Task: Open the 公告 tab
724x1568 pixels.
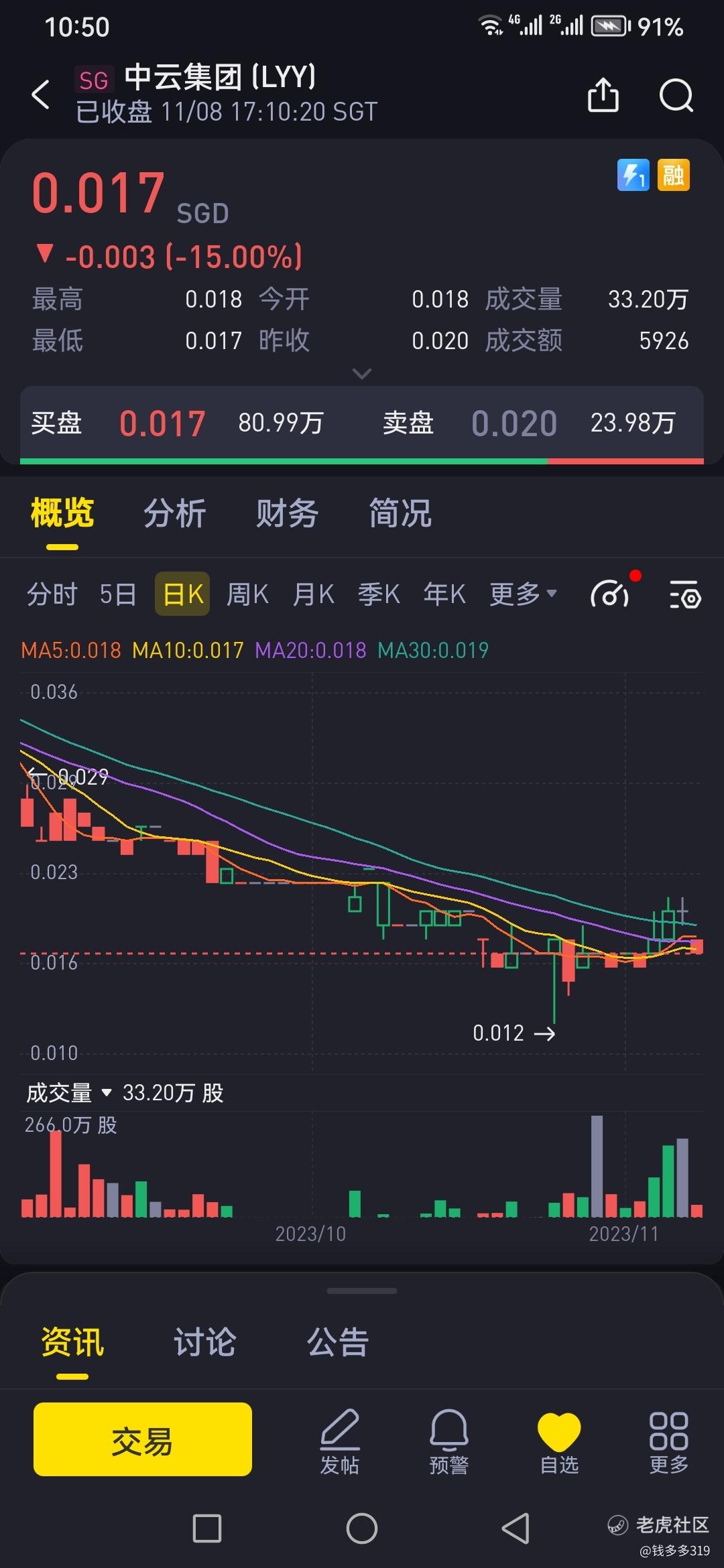Action: 337,1343
